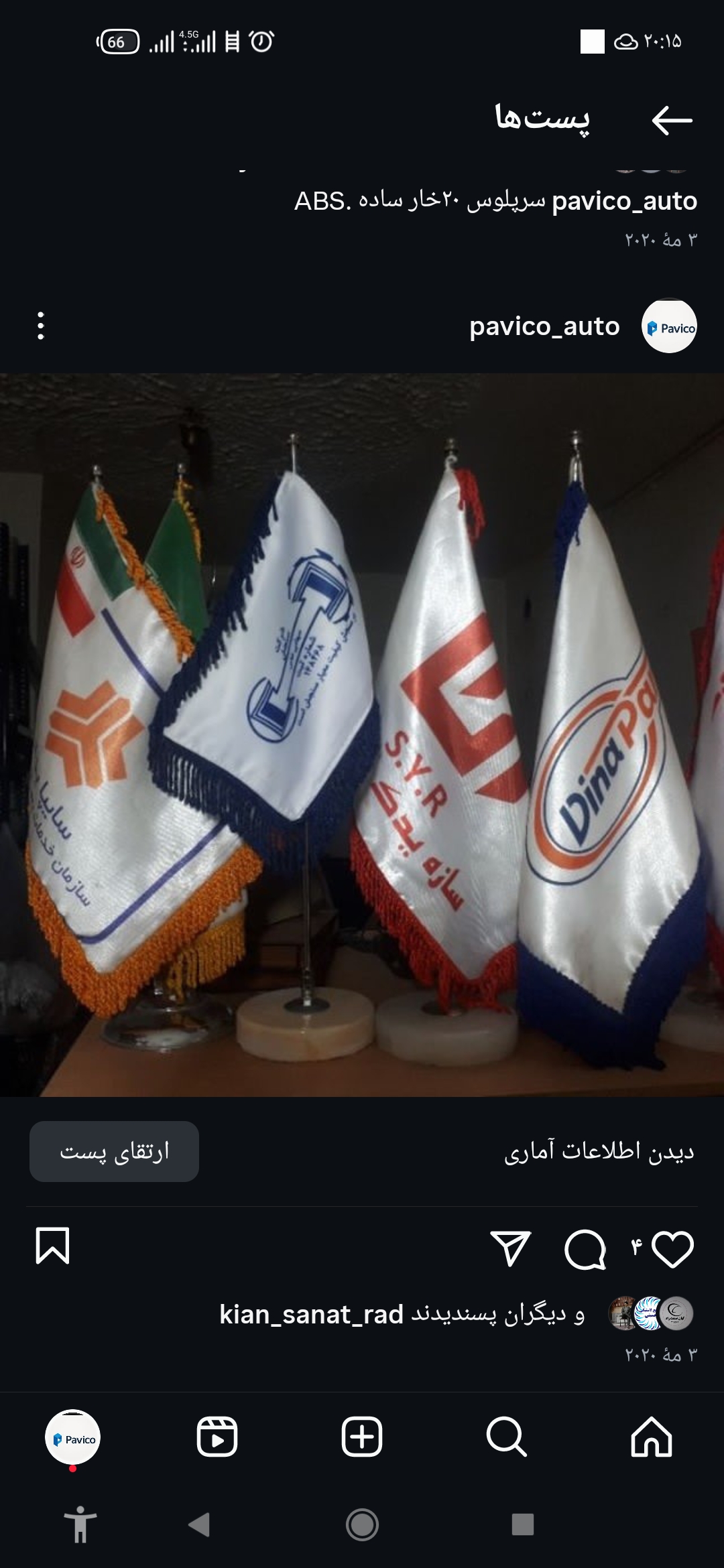
Task: Save the post with bookmark icon
Action: click(52, 1246)
